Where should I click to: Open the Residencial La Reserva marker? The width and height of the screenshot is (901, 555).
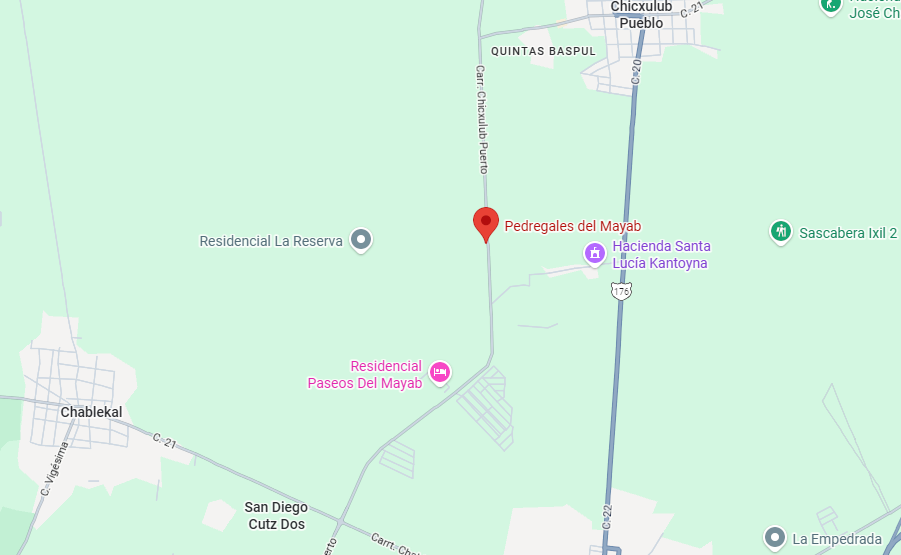click(362, 240)
